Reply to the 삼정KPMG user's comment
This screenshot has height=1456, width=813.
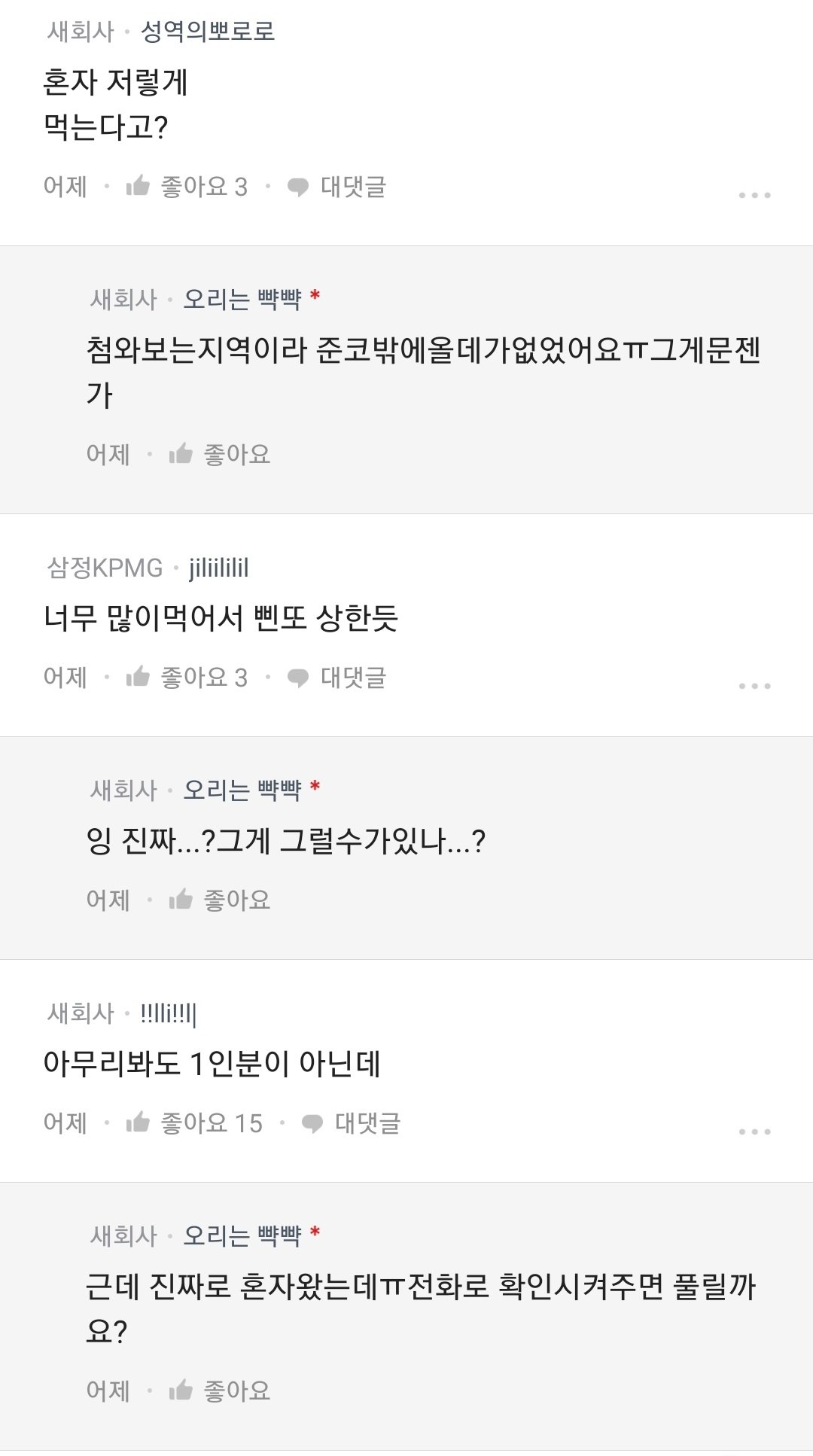click(337, 678)
